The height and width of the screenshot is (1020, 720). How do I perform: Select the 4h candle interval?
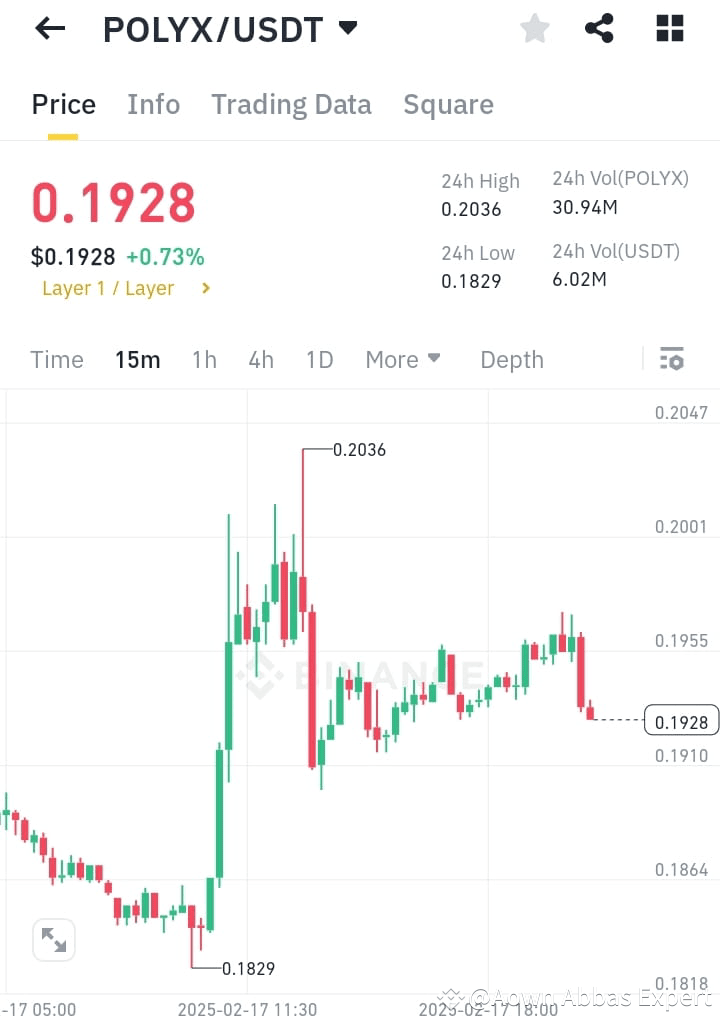tap(261, 359)
